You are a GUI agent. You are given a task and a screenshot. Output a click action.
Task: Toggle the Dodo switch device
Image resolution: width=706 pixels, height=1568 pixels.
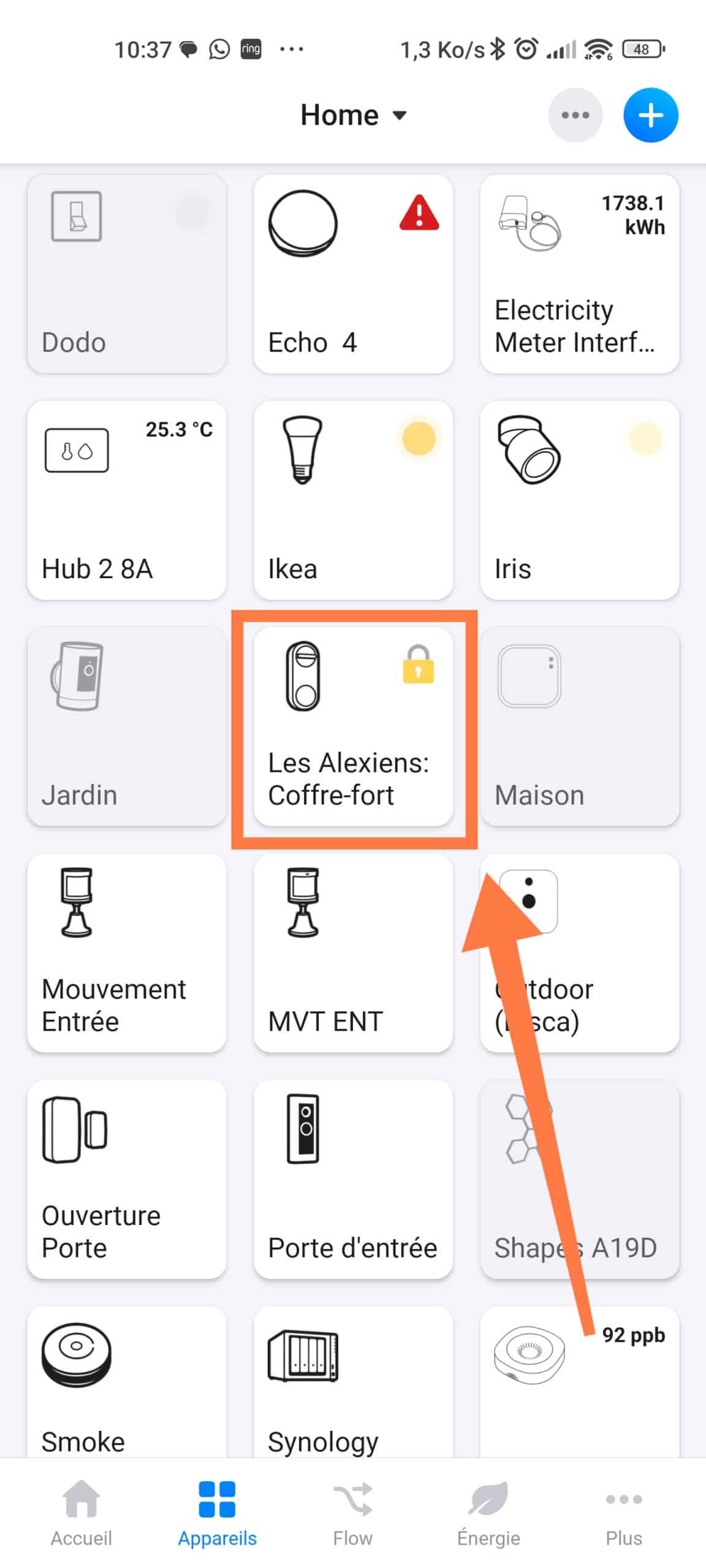(x=127, y=274)
